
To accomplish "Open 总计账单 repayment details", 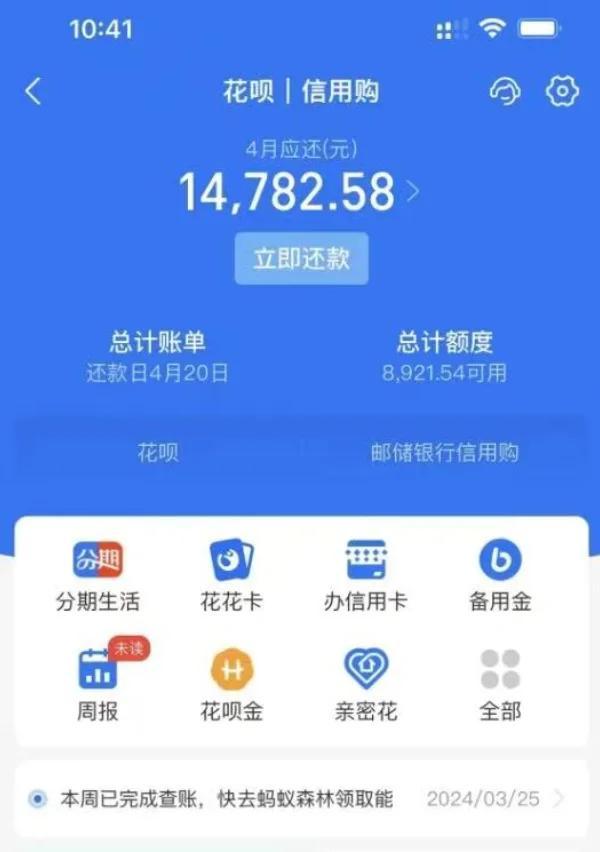I will pyautogui.click(x=157, y=357).
